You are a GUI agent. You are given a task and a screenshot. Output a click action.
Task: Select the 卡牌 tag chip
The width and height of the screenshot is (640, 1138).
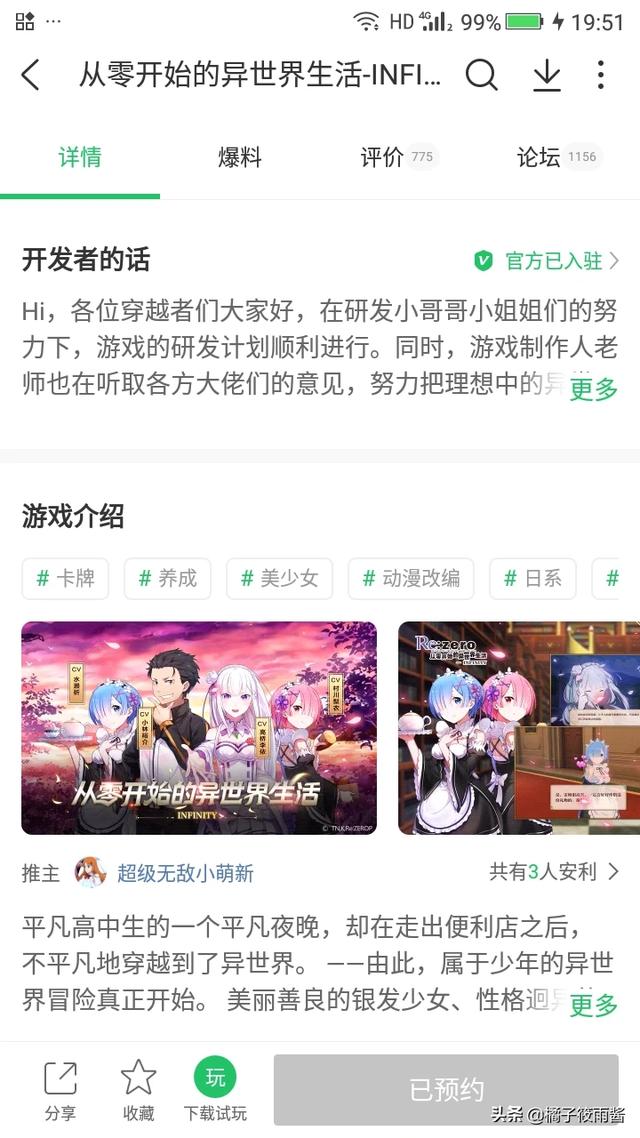[x=66, y=578]
